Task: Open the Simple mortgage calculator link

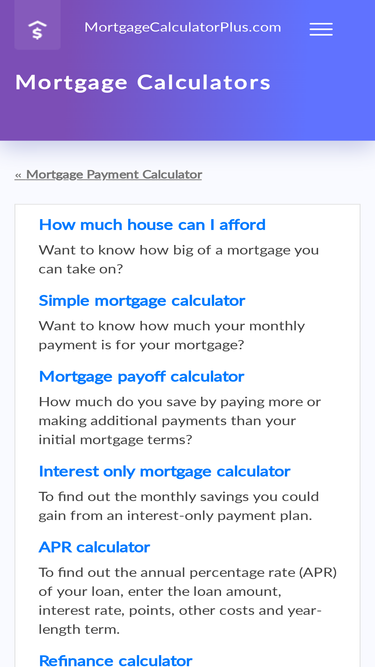Action: (x=142, y=301)
